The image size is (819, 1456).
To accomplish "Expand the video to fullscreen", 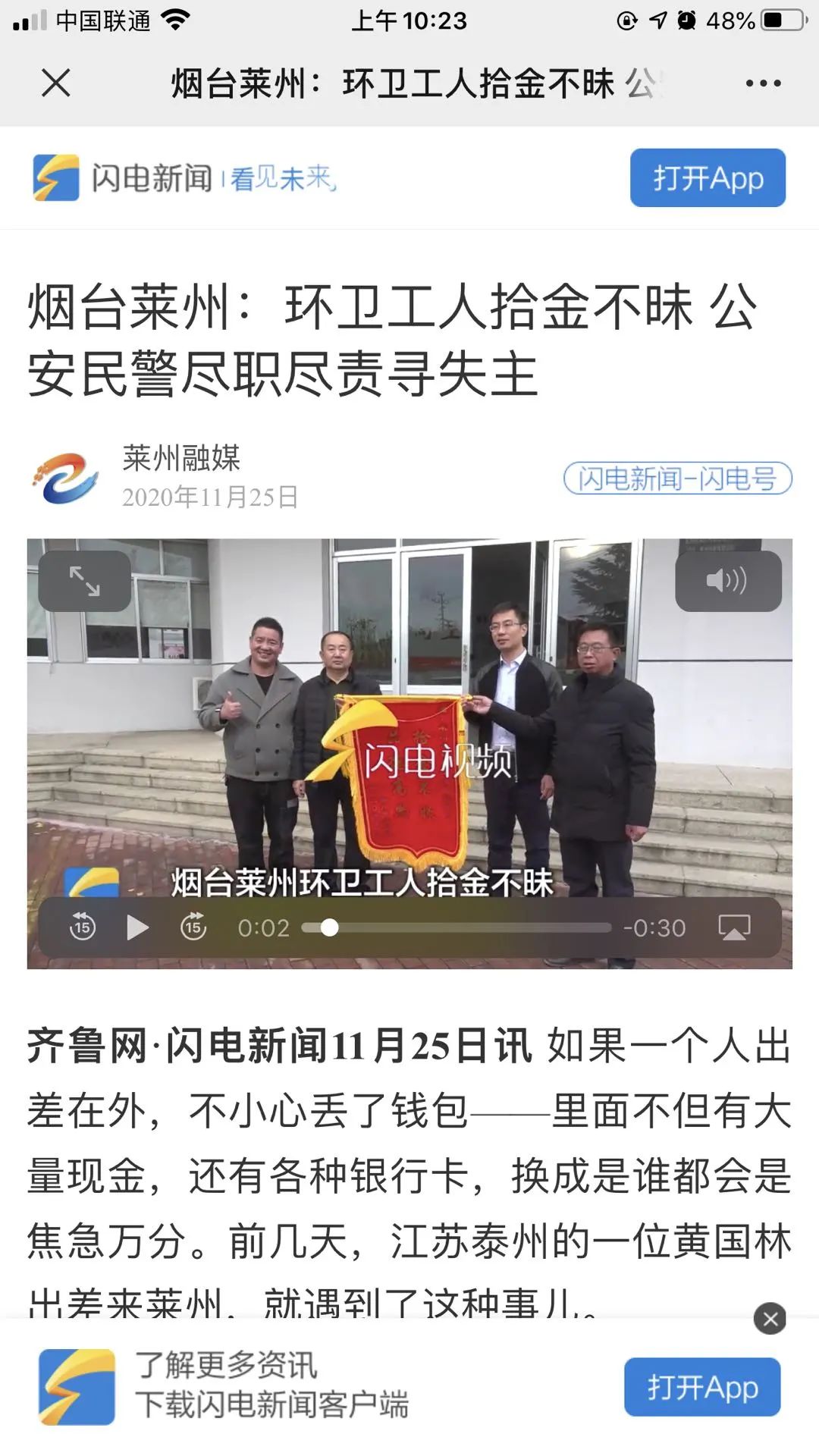I will point(85,582).
